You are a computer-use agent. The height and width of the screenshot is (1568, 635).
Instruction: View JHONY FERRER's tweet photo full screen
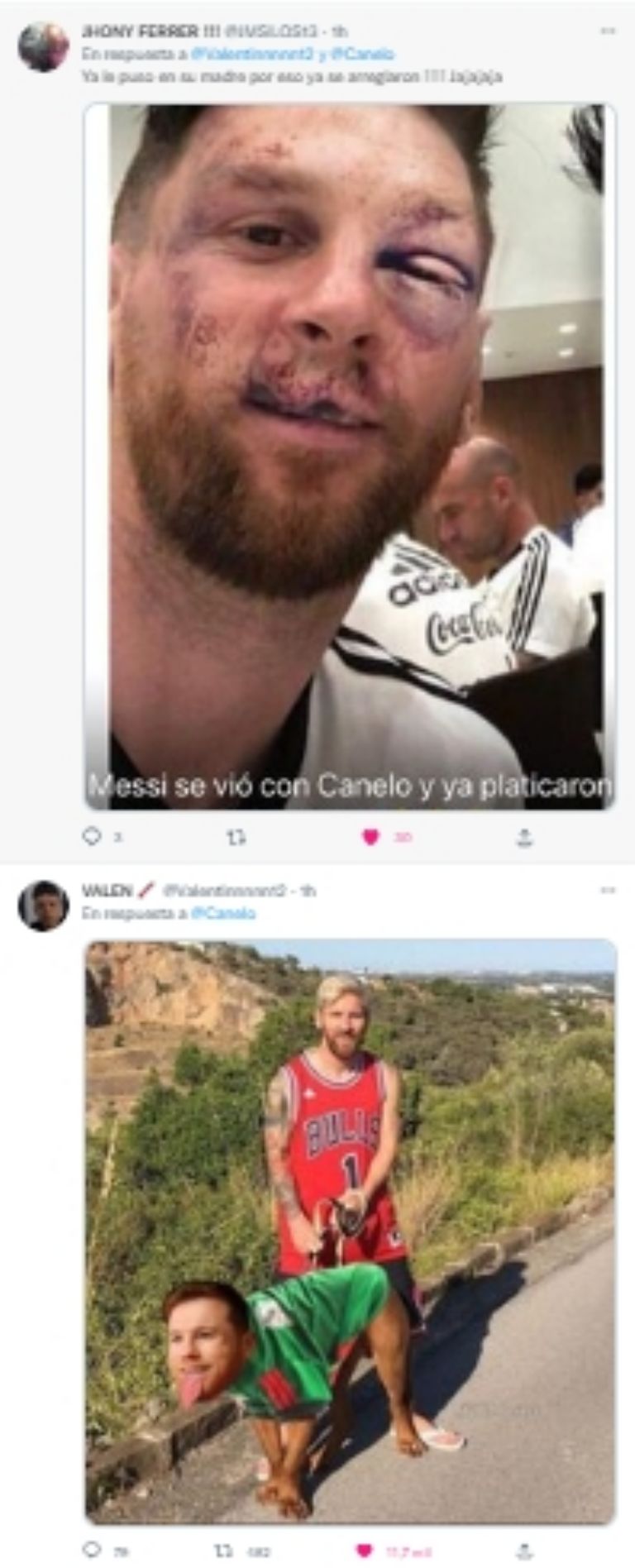pyautogui.click(x=350, y=455)
